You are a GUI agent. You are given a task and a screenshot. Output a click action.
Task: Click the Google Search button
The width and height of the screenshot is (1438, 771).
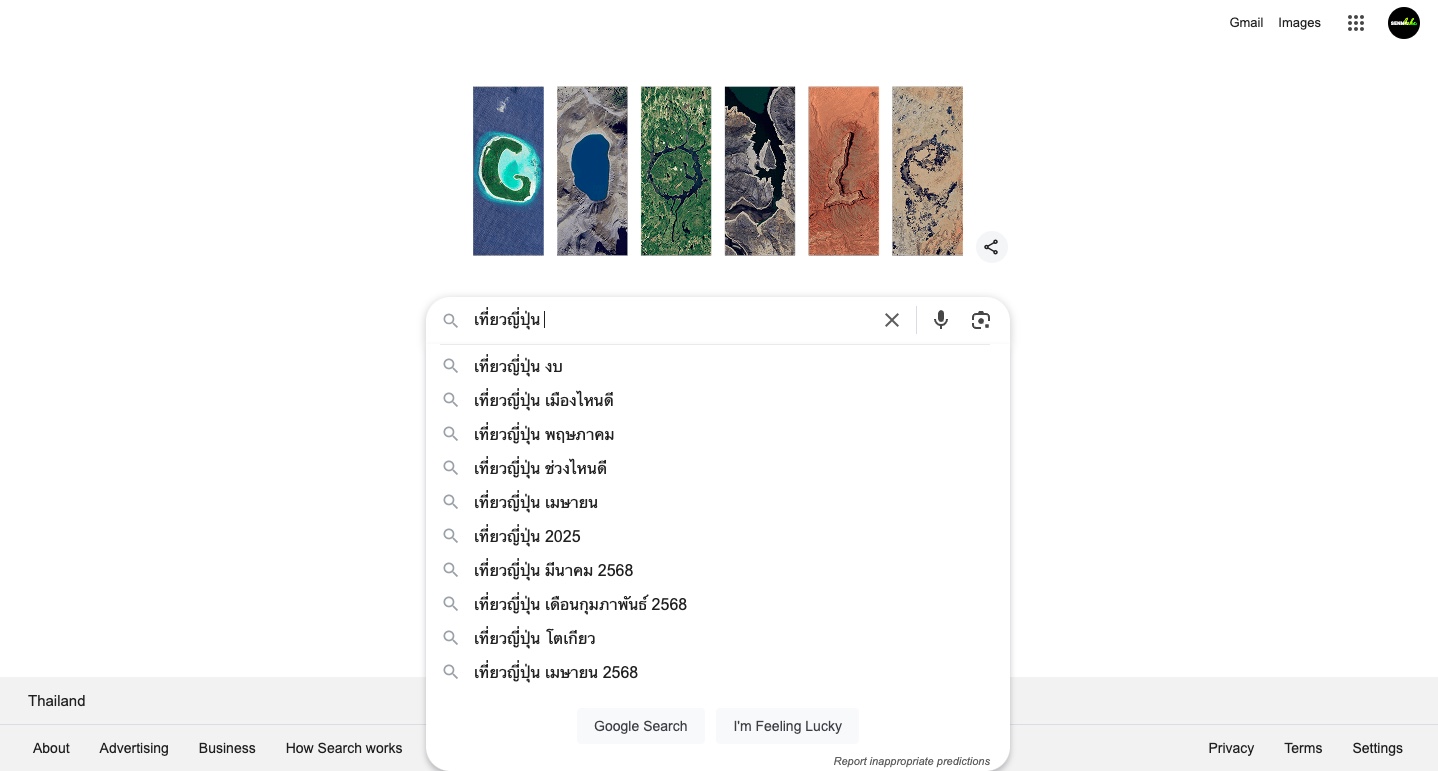[x=640, y=726]
